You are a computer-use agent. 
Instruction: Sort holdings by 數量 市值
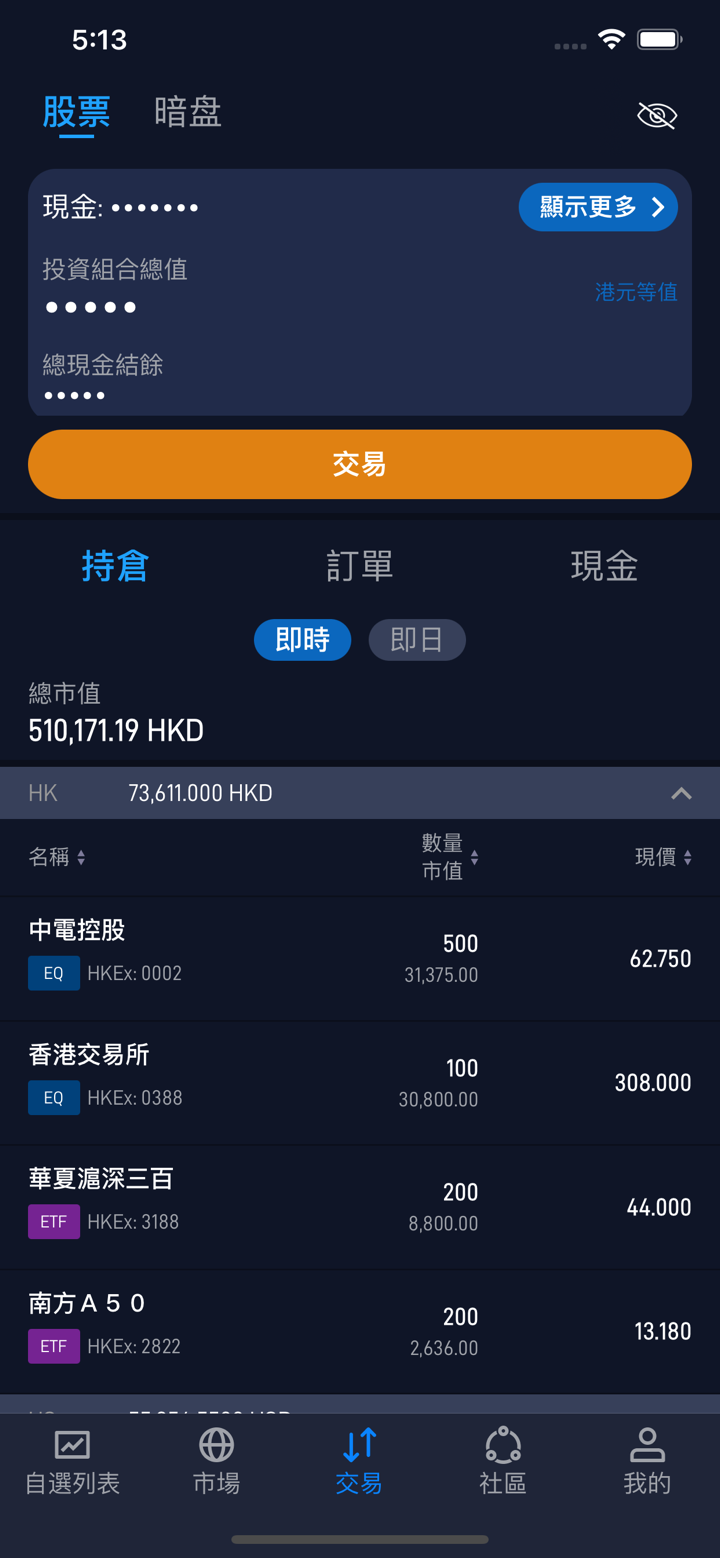pos(449,858)
